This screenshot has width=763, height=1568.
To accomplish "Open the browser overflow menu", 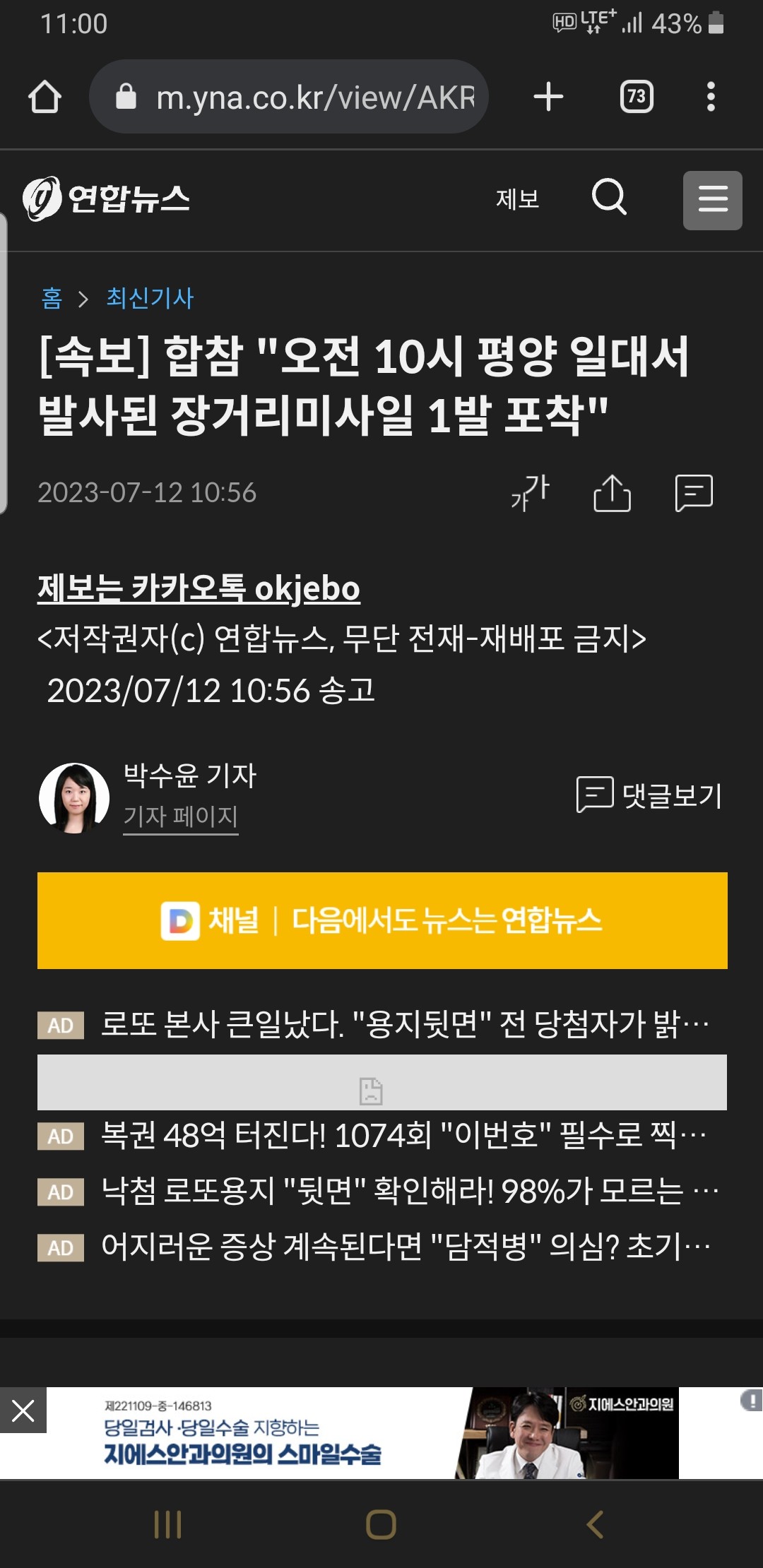I will (711, 97).
